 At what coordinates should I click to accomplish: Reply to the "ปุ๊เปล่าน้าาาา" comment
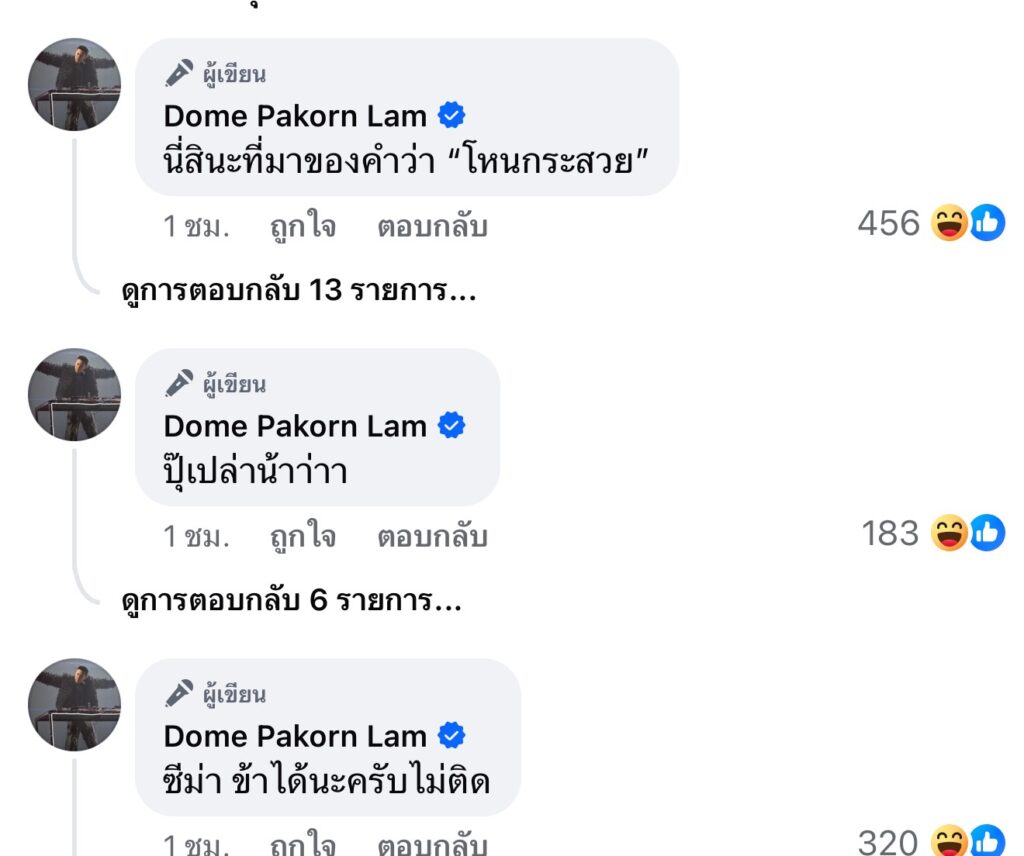point(432,537)
